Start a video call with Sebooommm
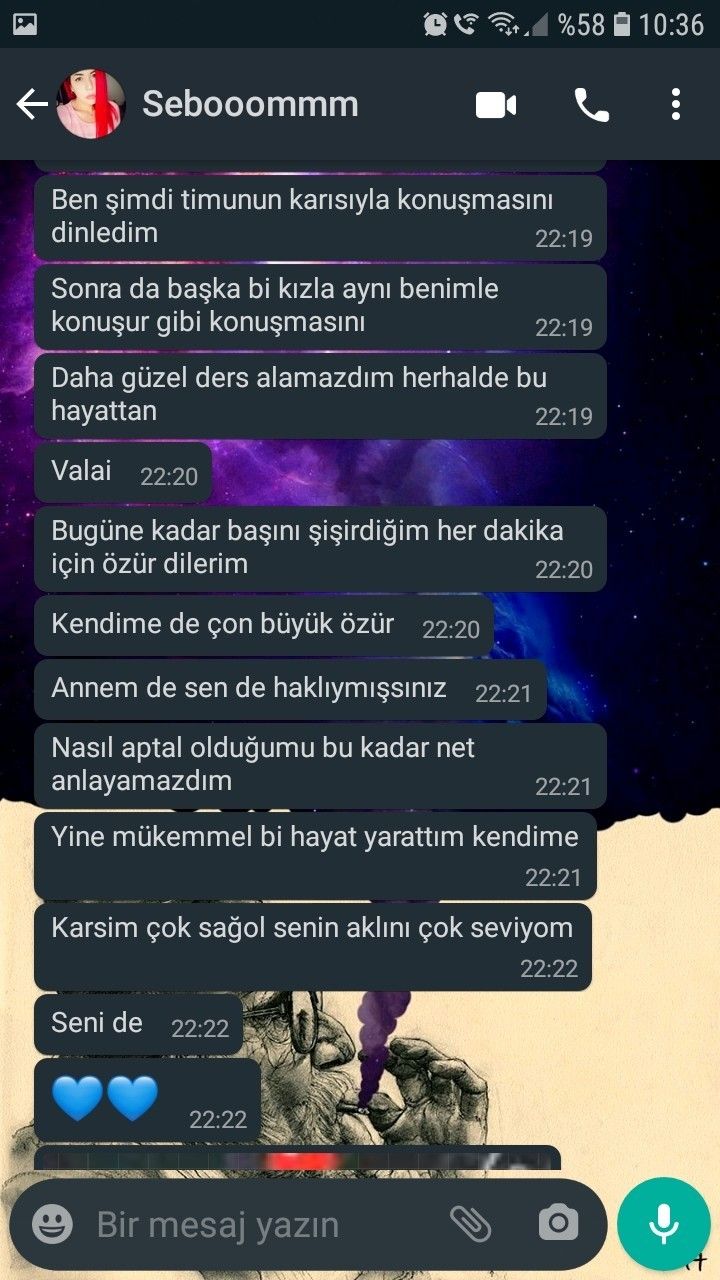720x1280 pixels. 496,104
